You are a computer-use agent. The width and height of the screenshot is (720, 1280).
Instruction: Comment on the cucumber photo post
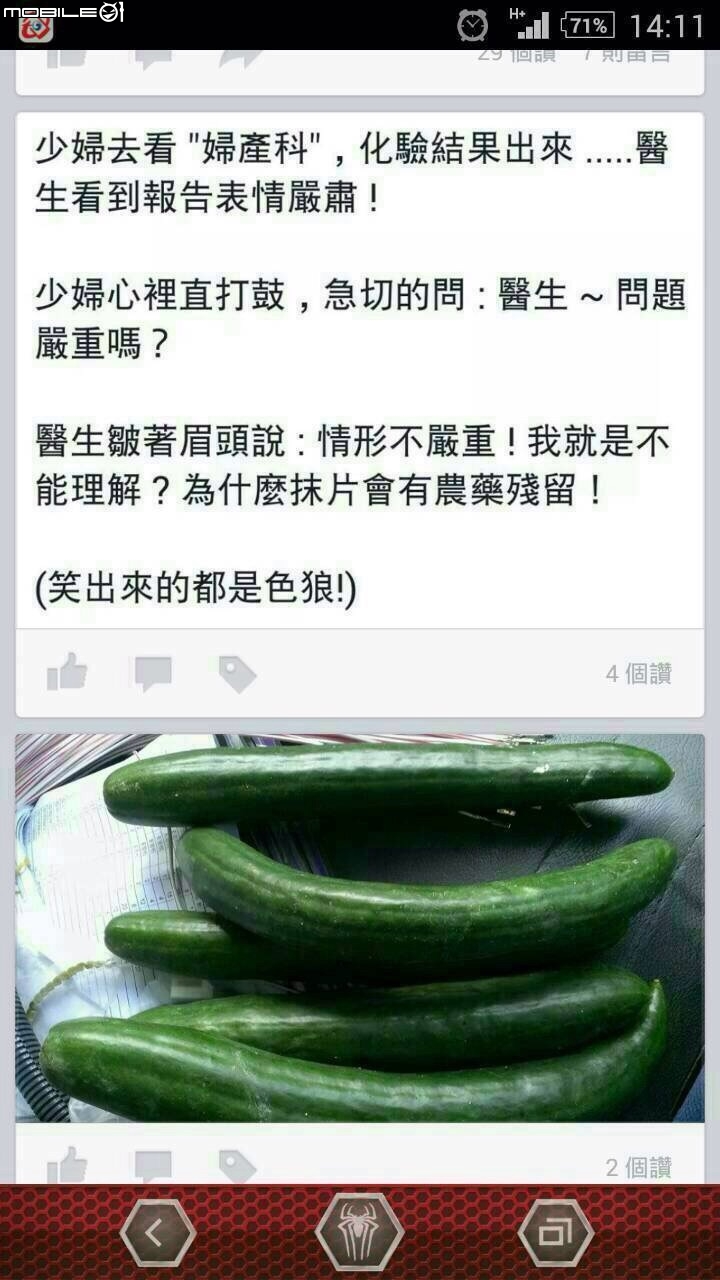(153, 1165)
